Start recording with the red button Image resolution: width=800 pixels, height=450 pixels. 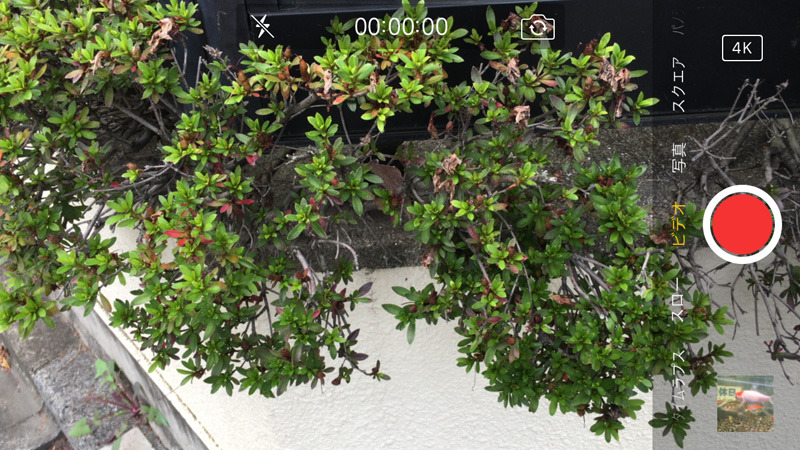click(741, 224)
